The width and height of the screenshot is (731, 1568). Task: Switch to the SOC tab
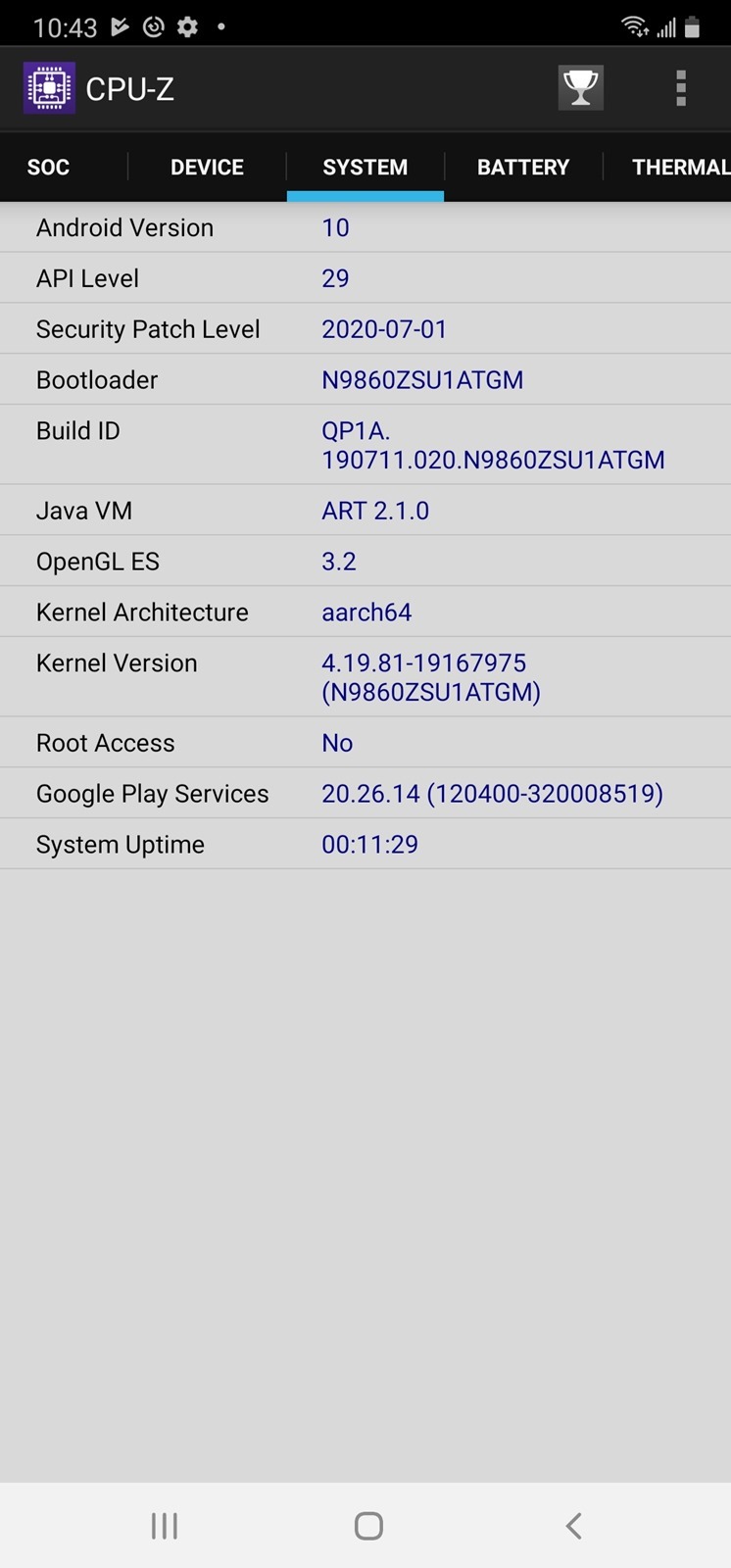click(x=48, y=167)
